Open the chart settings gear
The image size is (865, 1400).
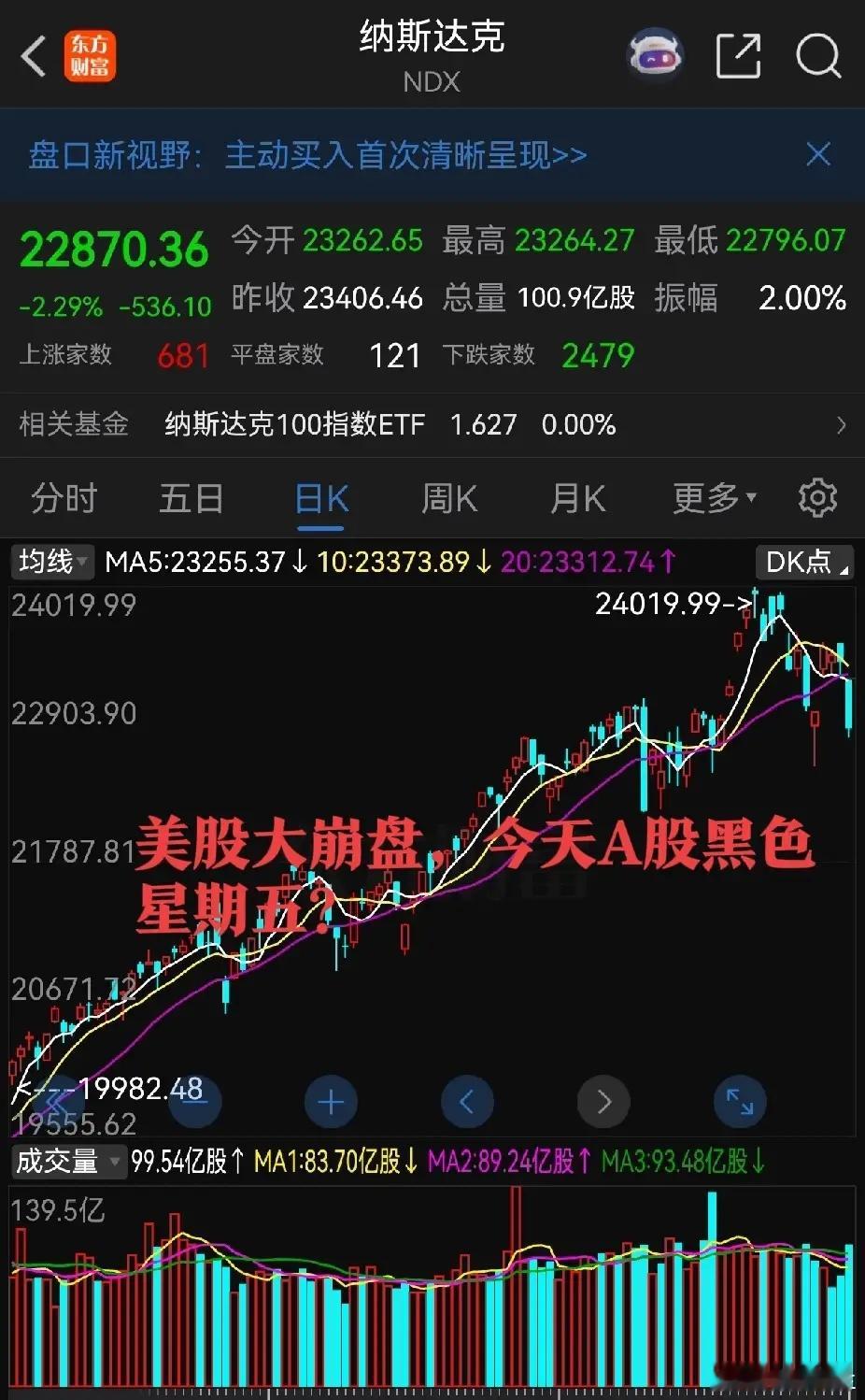click(817, 498)
